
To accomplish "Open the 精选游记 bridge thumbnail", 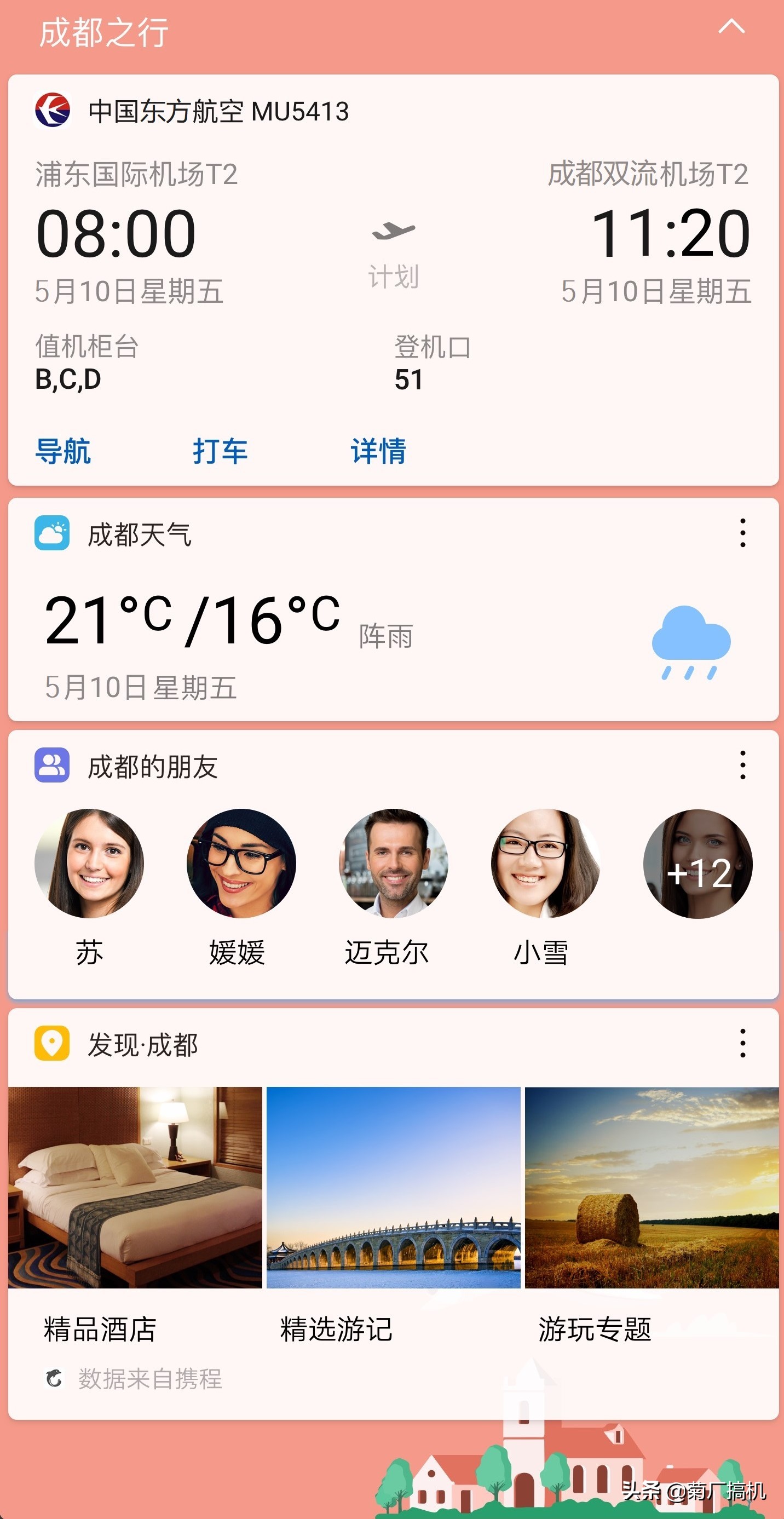I will pos(393,1188).
